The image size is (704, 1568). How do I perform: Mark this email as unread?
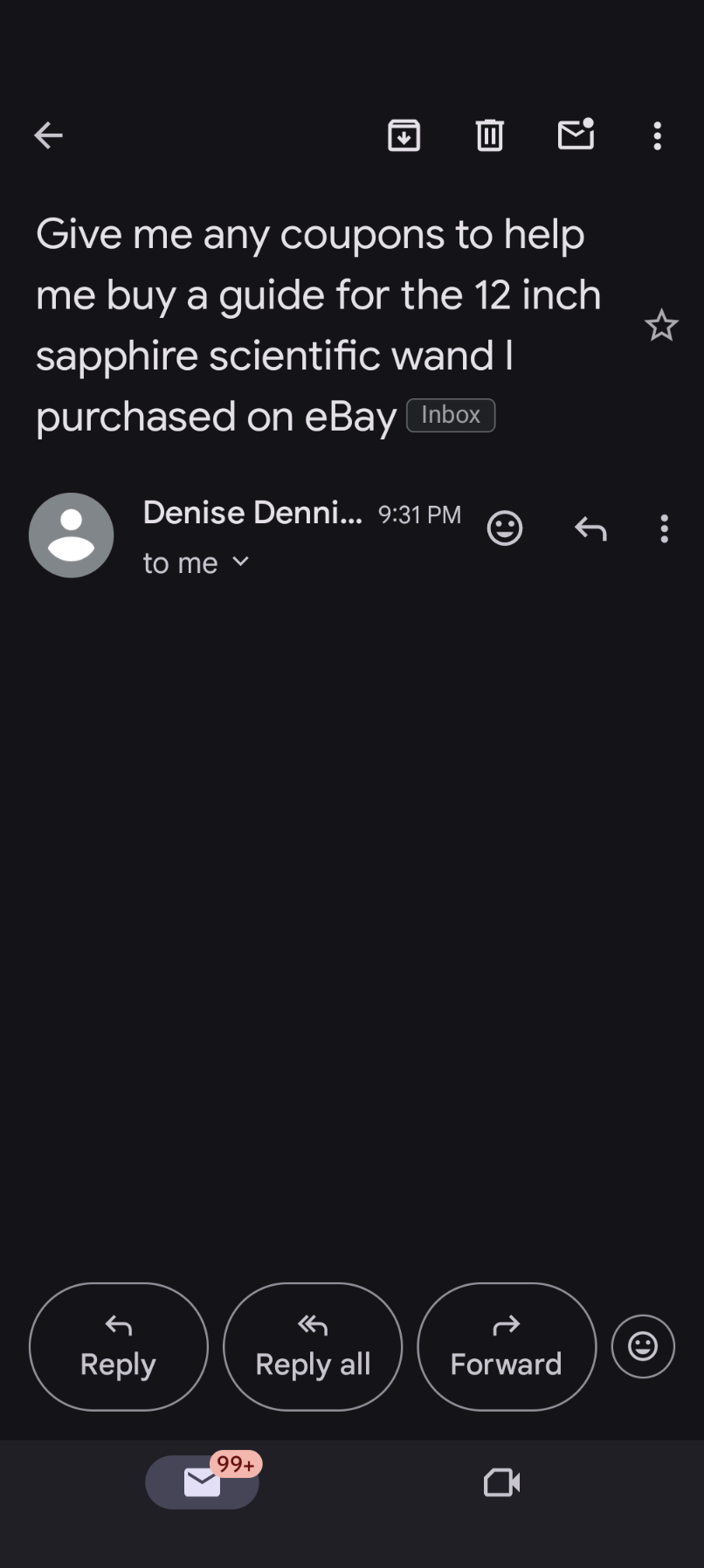(x=576, y=135)
